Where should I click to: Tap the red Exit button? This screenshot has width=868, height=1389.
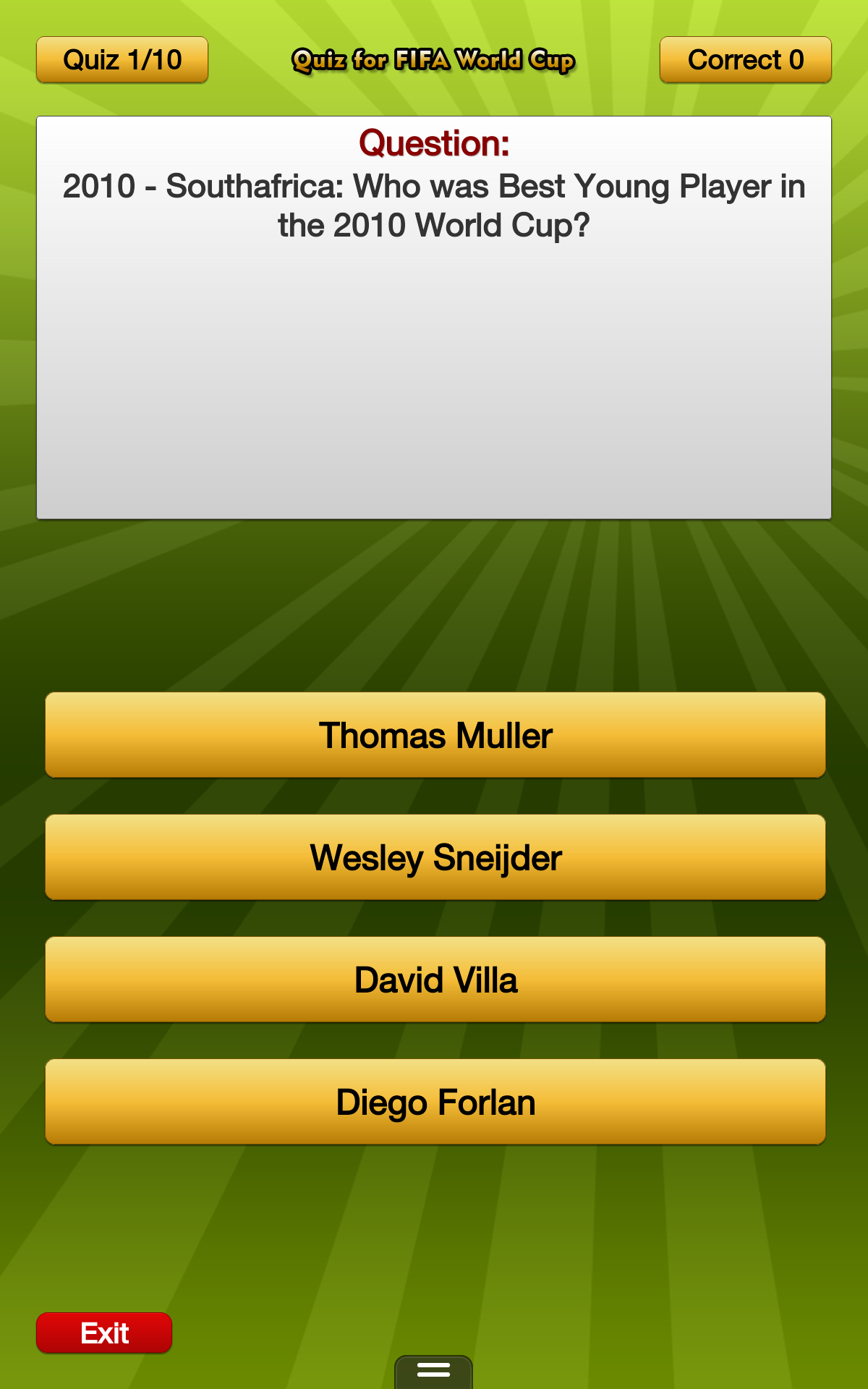click(104, 1333)
